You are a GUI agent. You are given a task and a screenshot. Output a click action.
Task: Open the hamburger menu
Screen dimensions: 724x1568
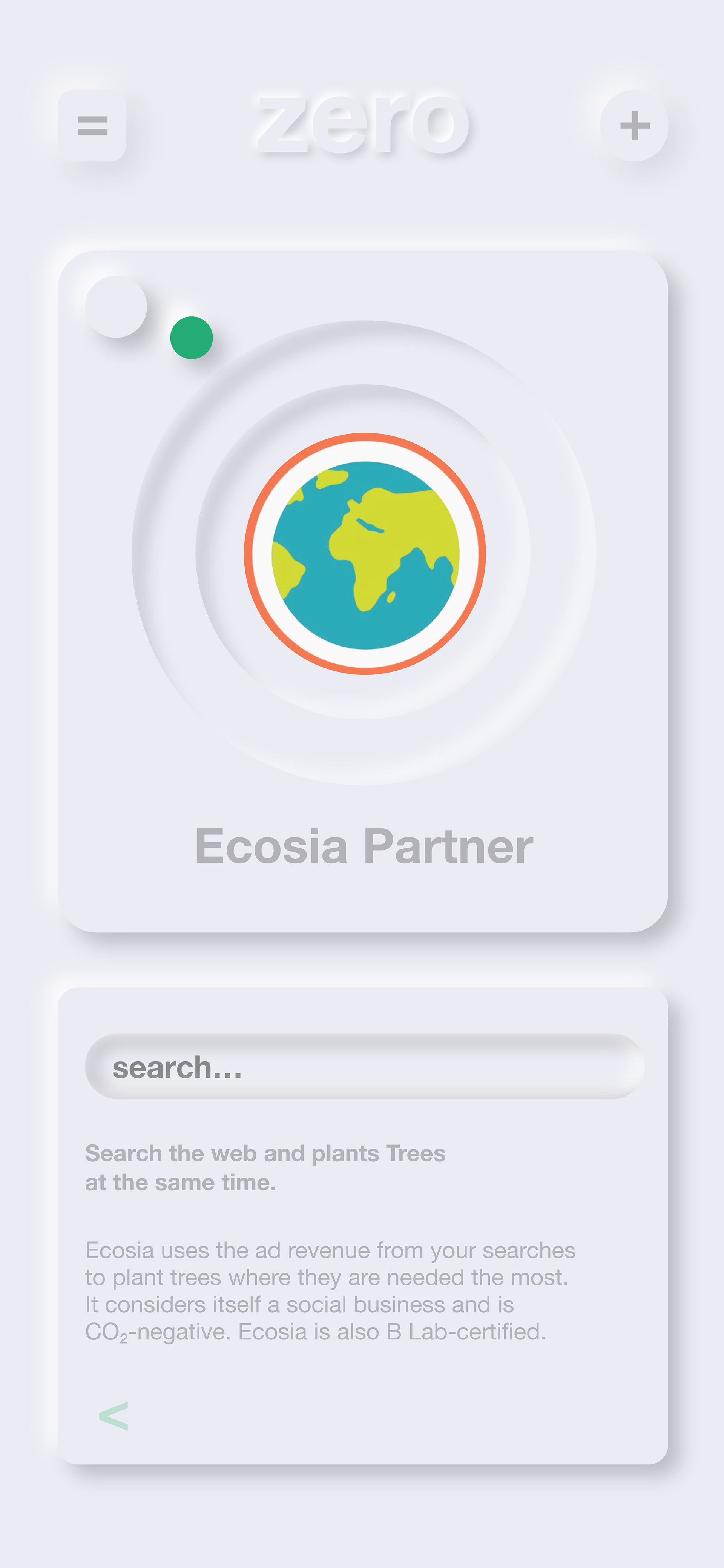(92, 125)
